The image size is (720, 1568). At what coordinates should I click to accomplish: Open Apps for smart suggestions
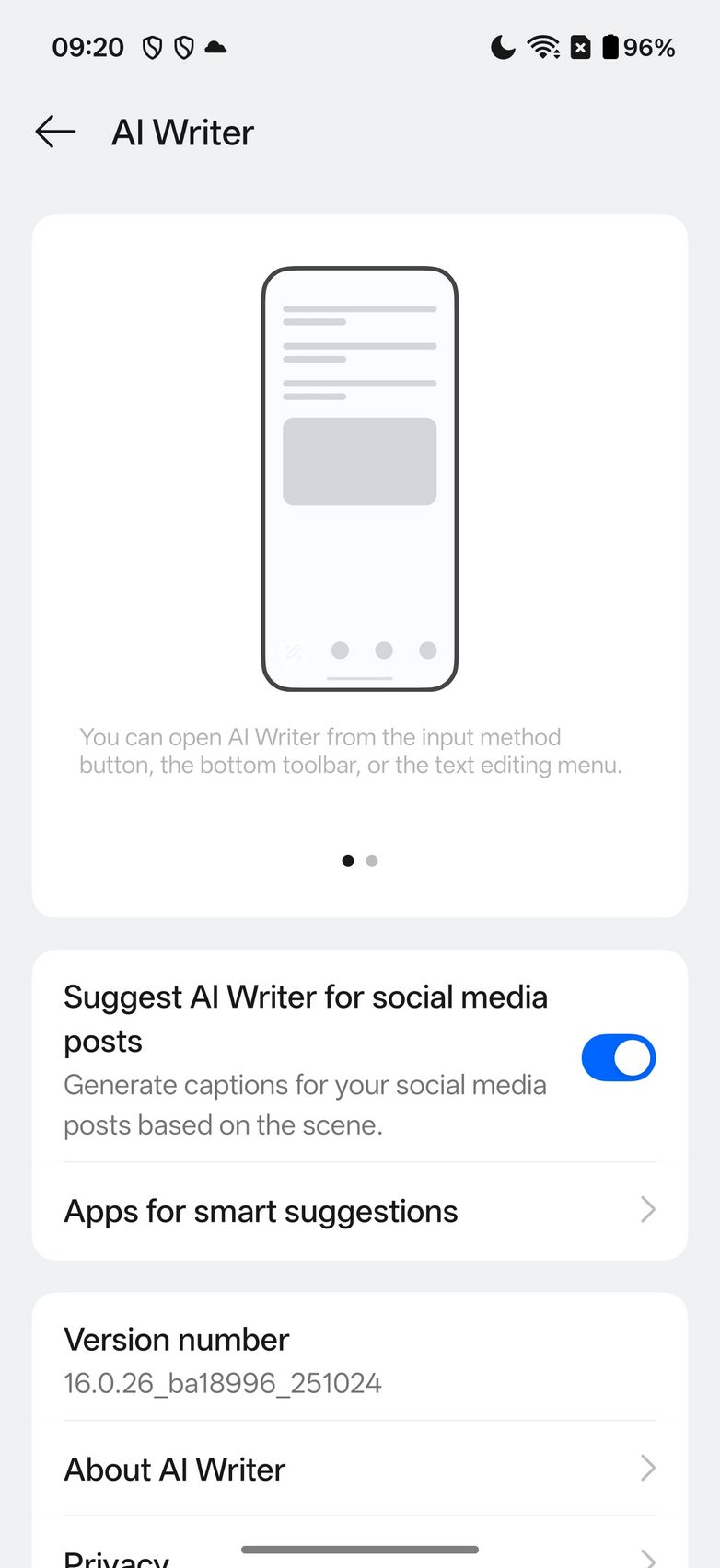(x=359, y=1211)
